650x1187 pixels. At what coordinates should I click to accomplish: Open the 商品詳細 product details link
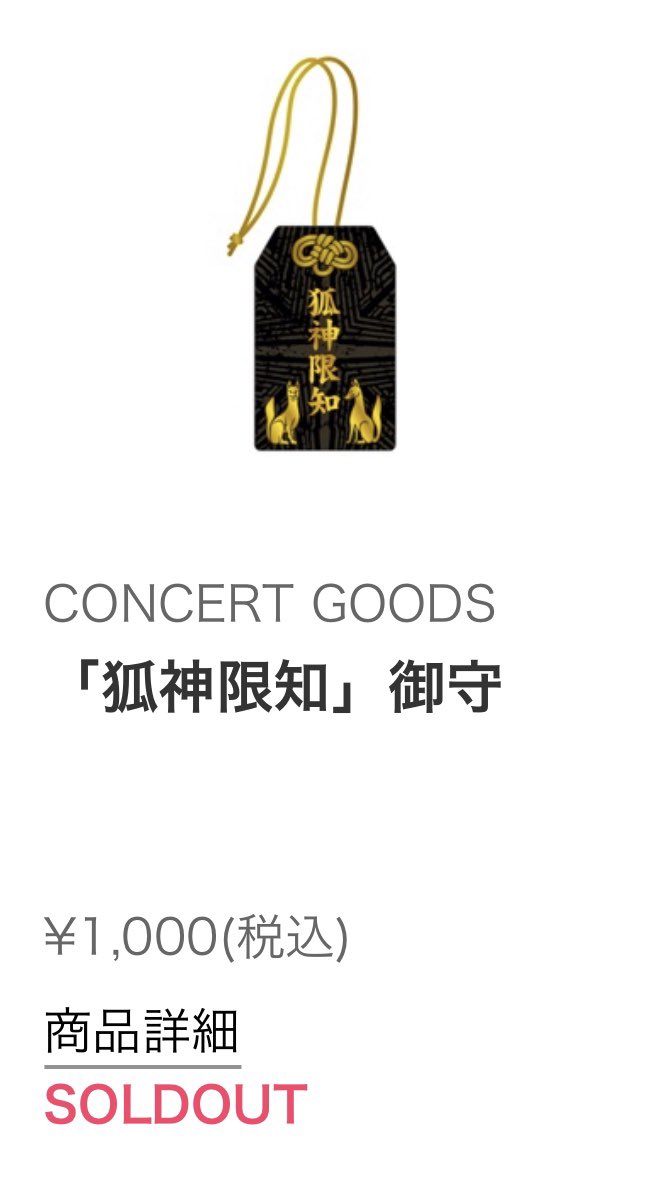coord(142,1033)
